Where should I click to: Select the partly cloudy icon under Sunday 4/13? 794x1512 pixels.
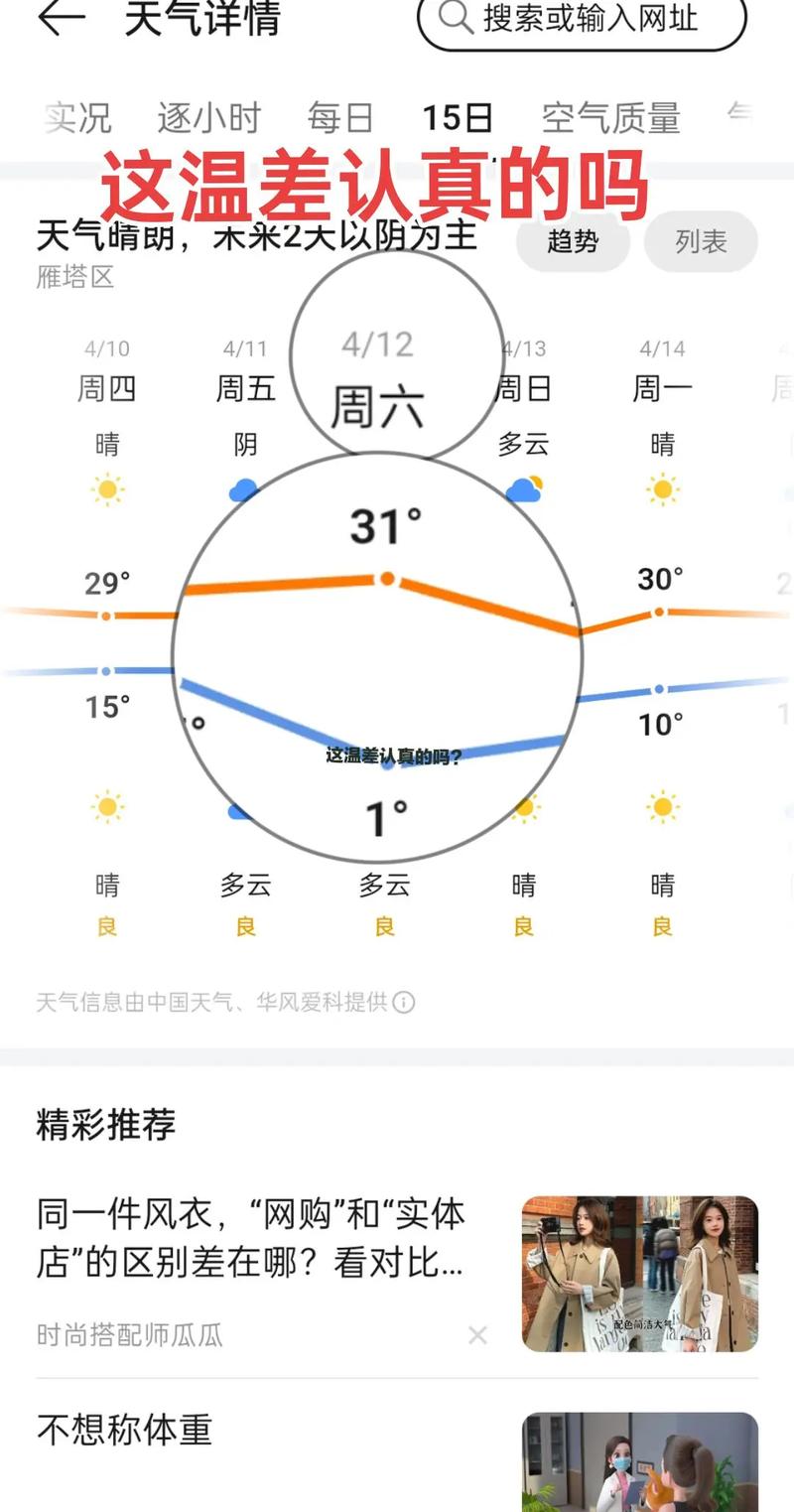point(524,485)
